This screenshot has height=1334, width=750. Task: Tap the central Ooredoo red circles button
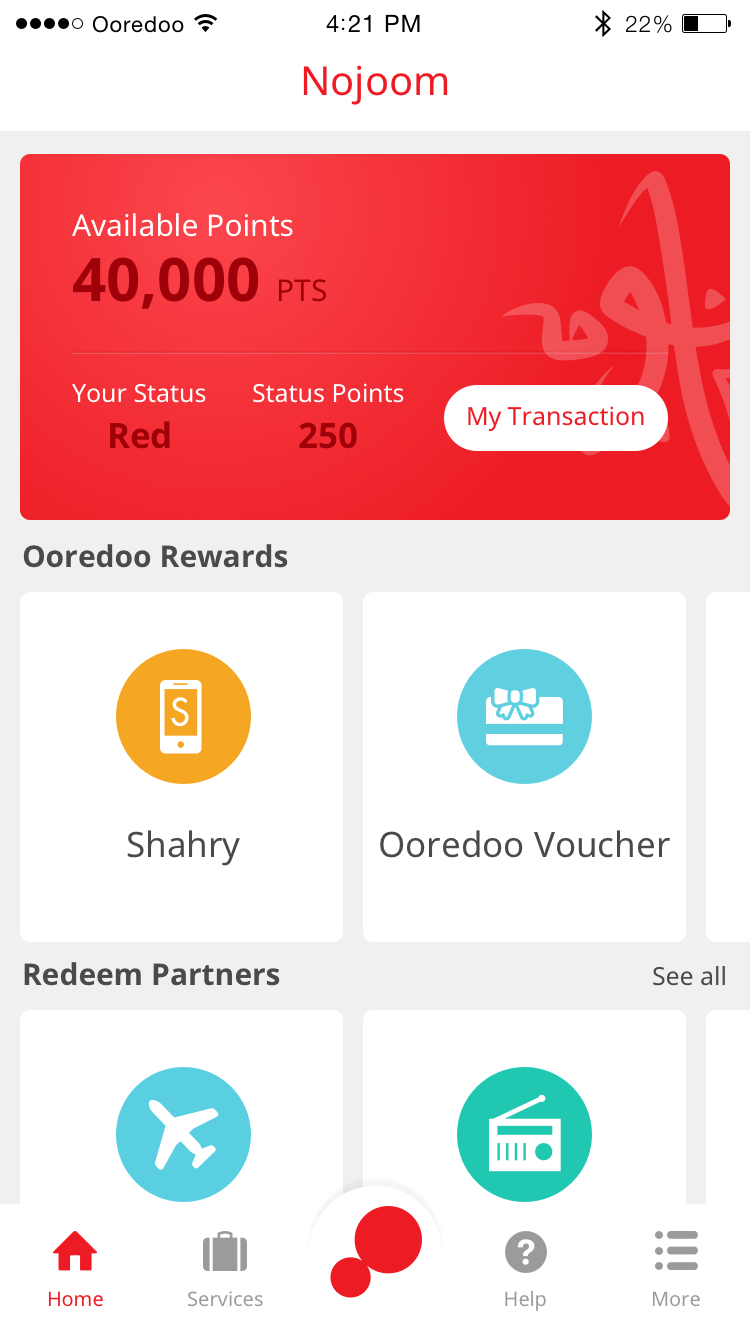(x=376, y=1252)
